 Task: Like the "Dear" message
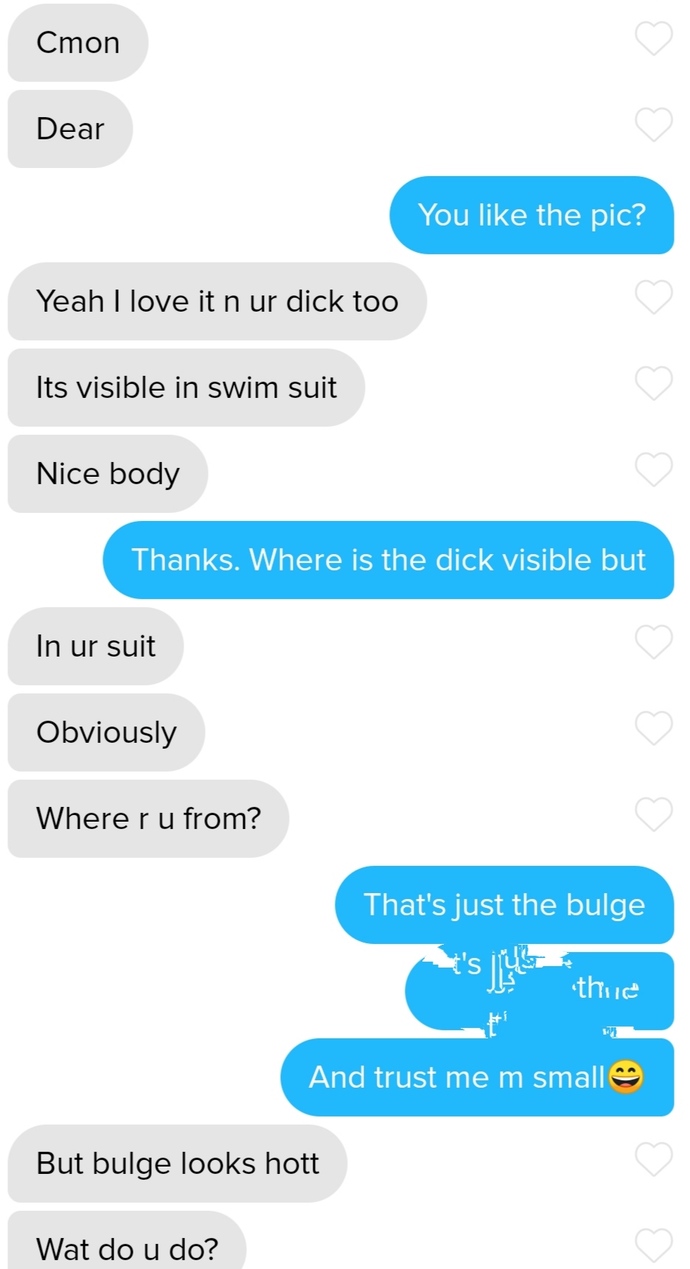pyautogui.click(x=654, y=126)
